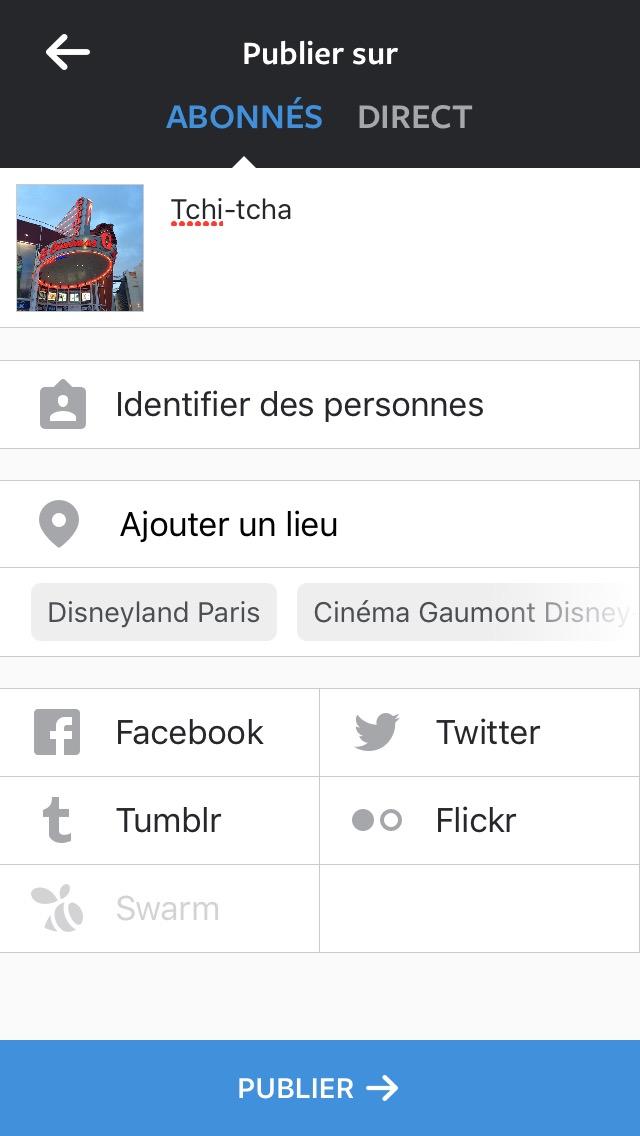Open Identifier des personnes

tap(320, 404)
